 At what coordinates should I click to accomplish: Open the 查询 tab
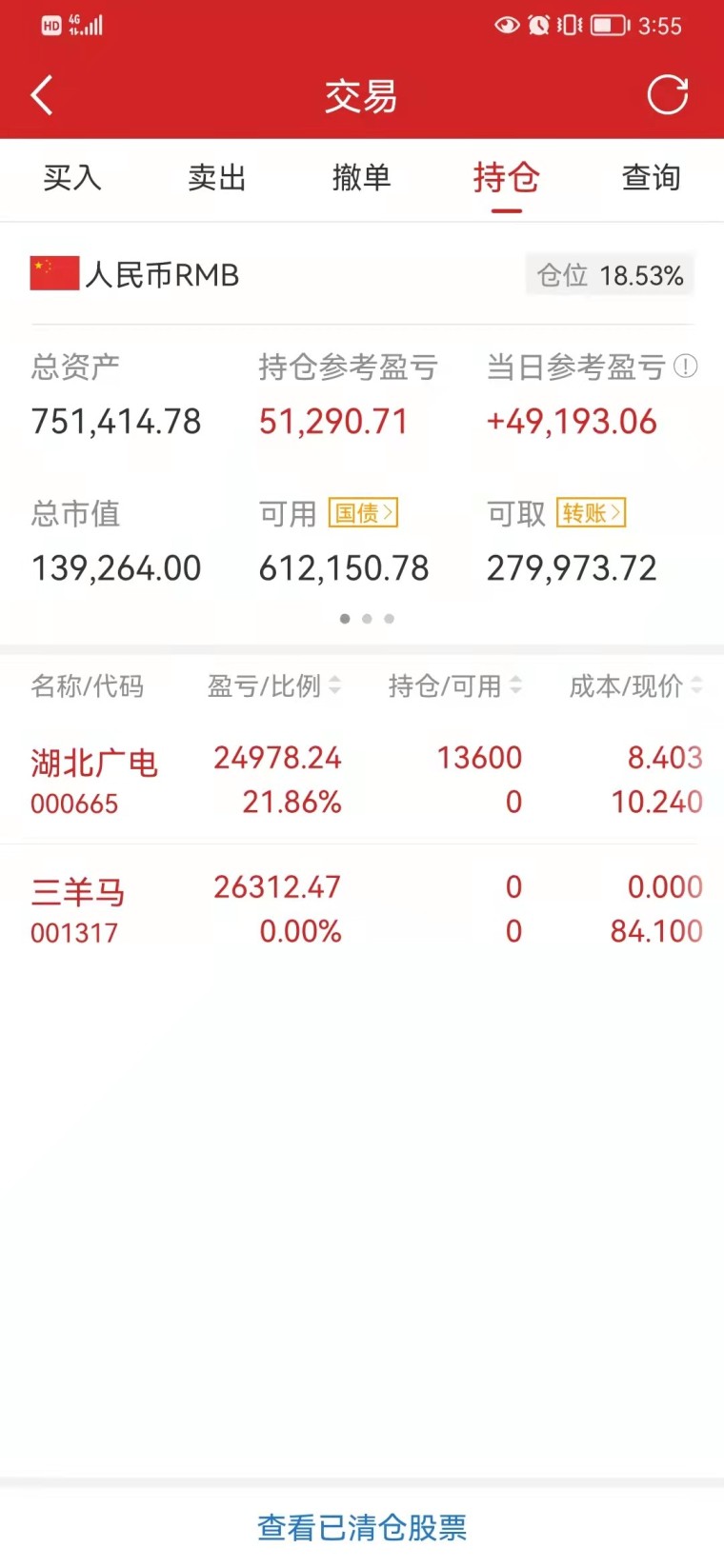point(652,178)
